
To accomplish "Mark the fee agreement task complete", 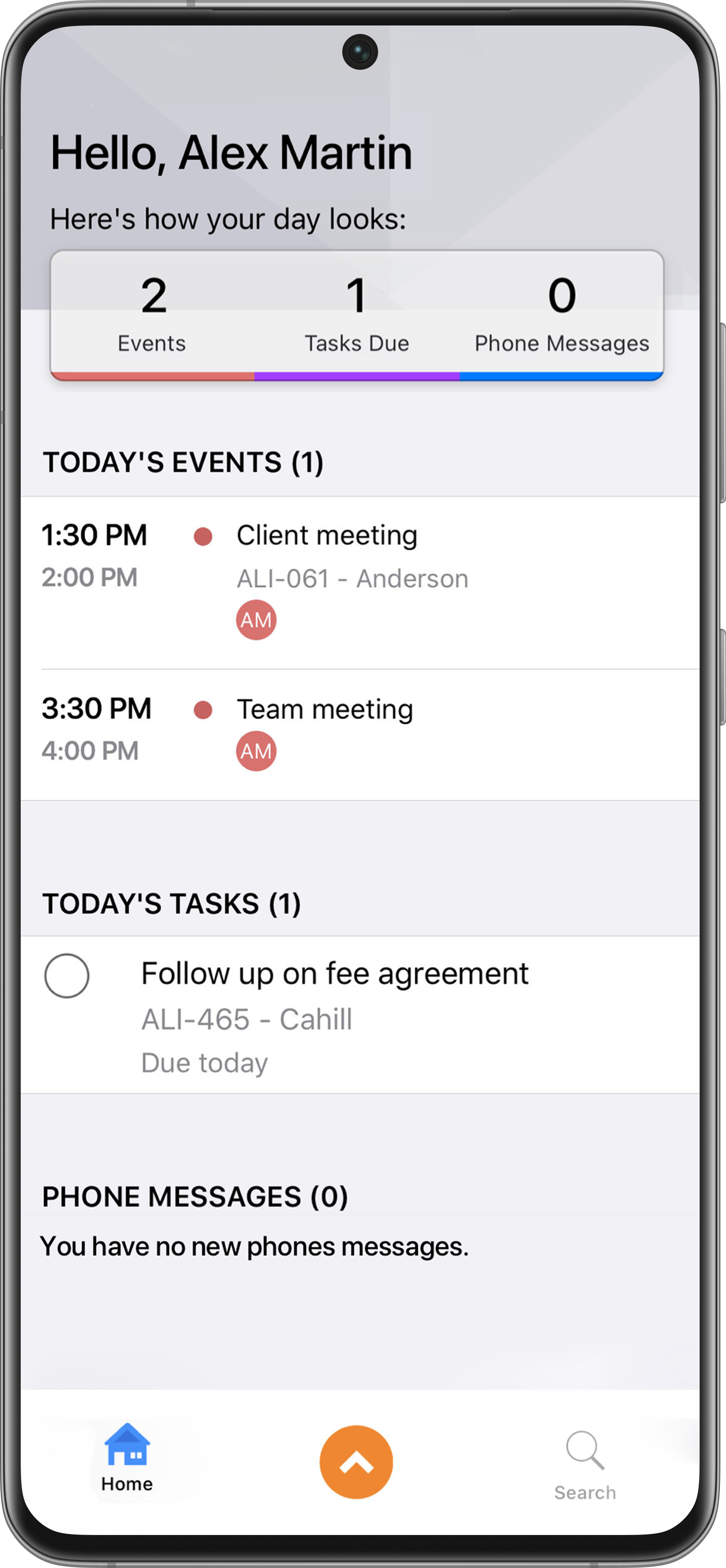I will coord(67,976).
